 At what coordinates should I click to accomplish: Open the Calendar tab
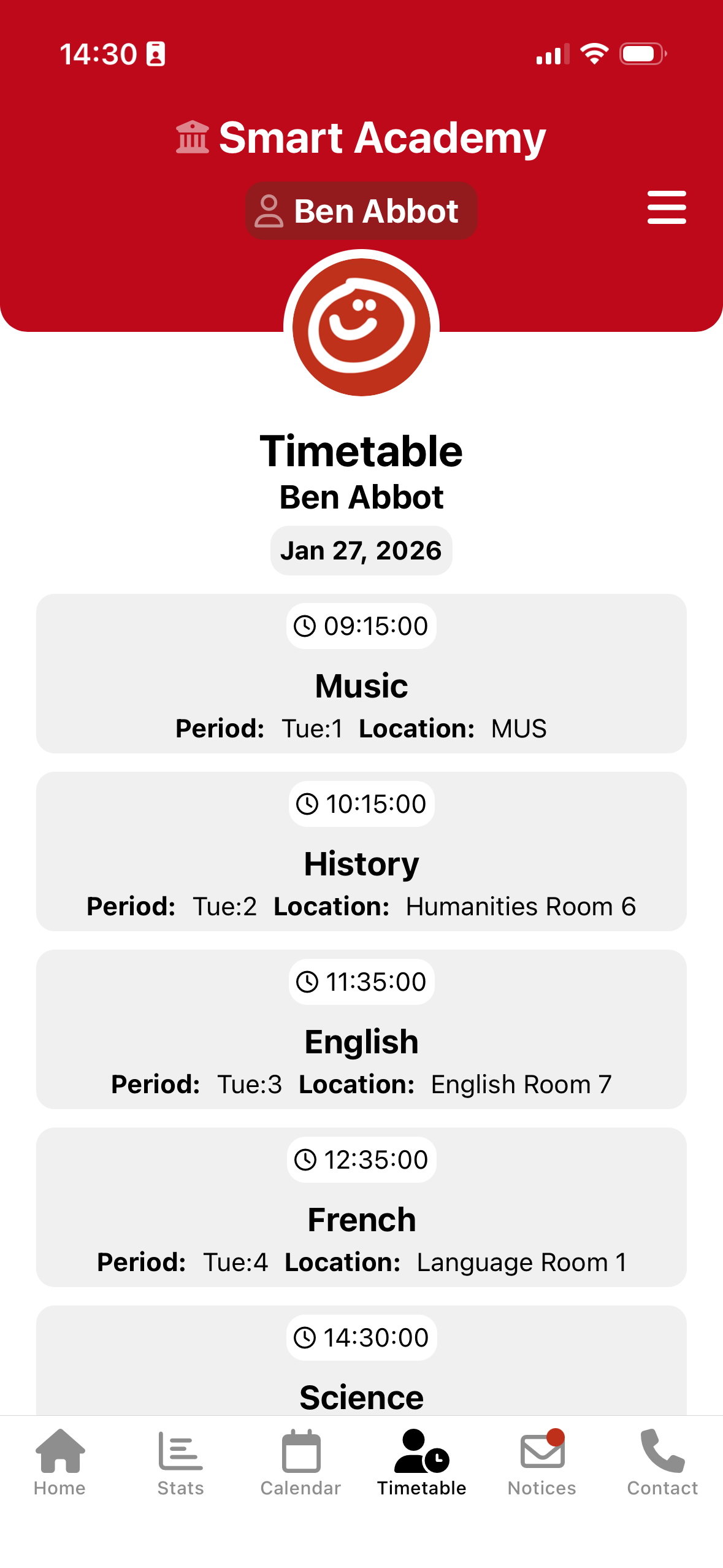pos(300,1462)
